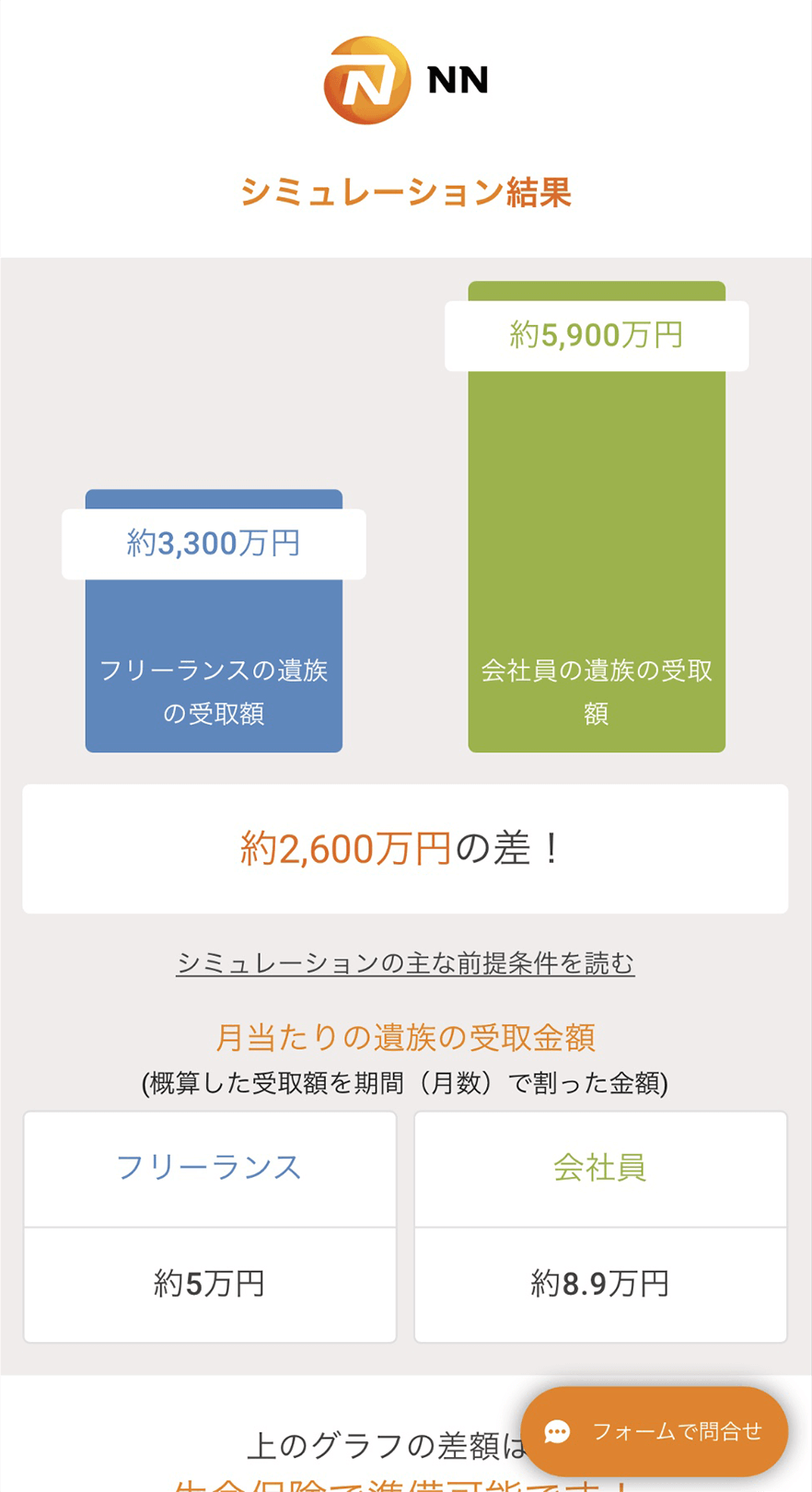This screenshot has width=812, height=1492.
Task: Click the 約2,600万円の差 result box
Action: tap(406, 848)
